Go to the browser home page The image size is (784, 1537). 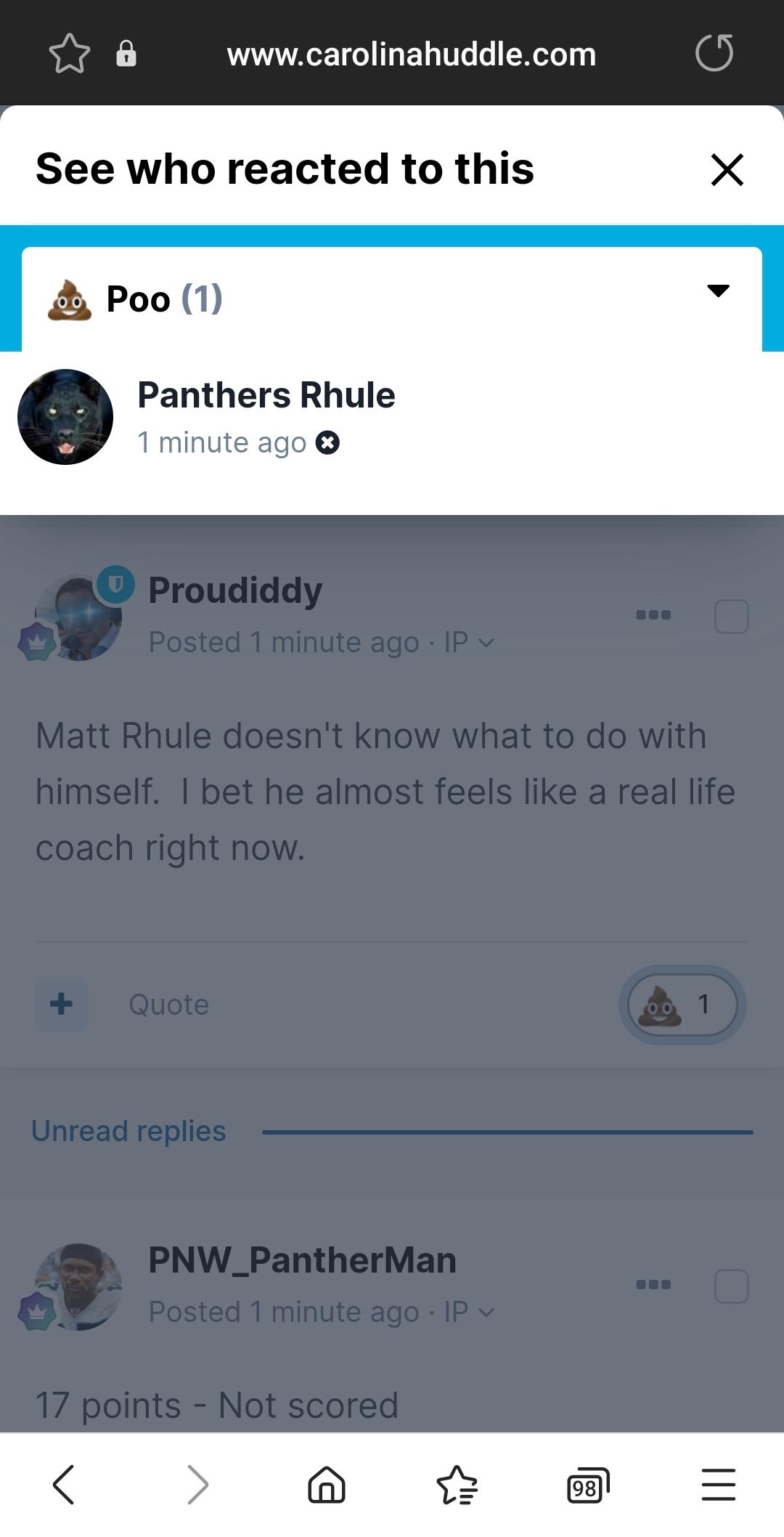click(327, 1483)
